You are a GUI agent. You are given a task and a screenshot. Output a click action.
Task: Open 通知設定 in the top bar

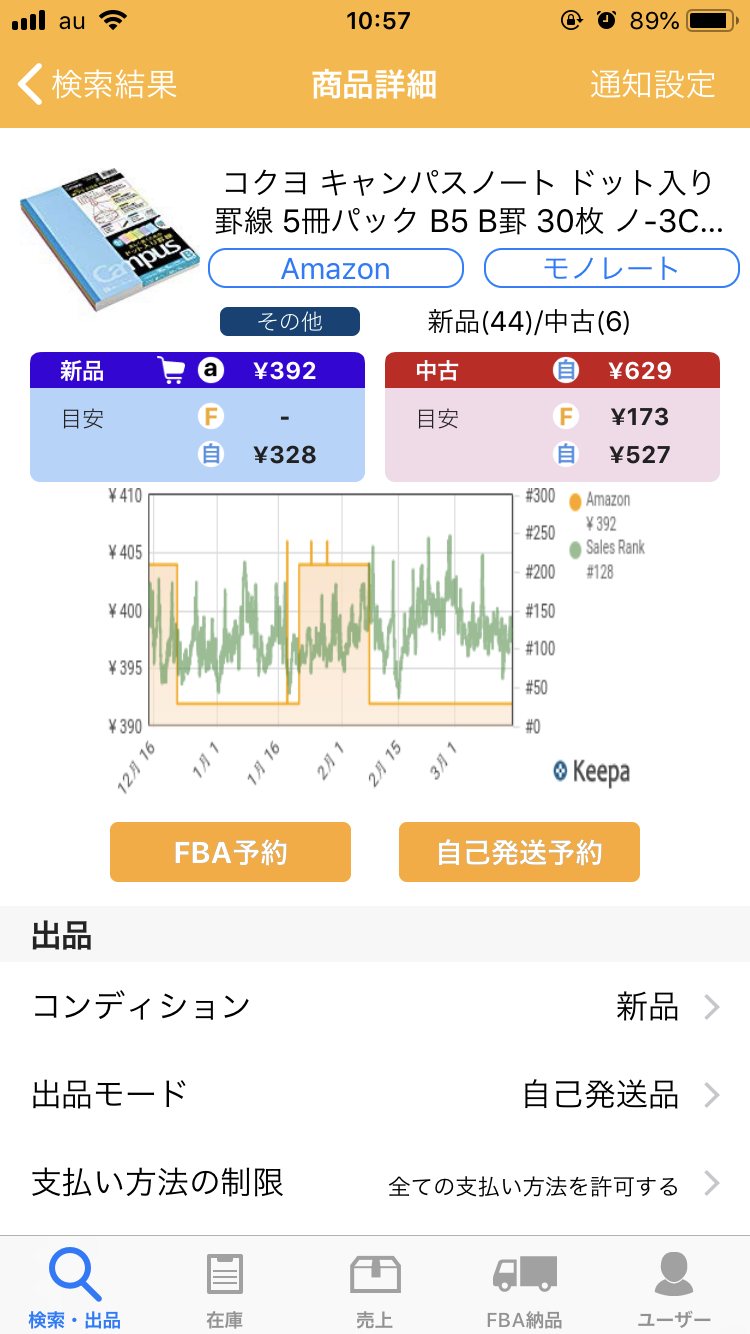pos(652,84)
